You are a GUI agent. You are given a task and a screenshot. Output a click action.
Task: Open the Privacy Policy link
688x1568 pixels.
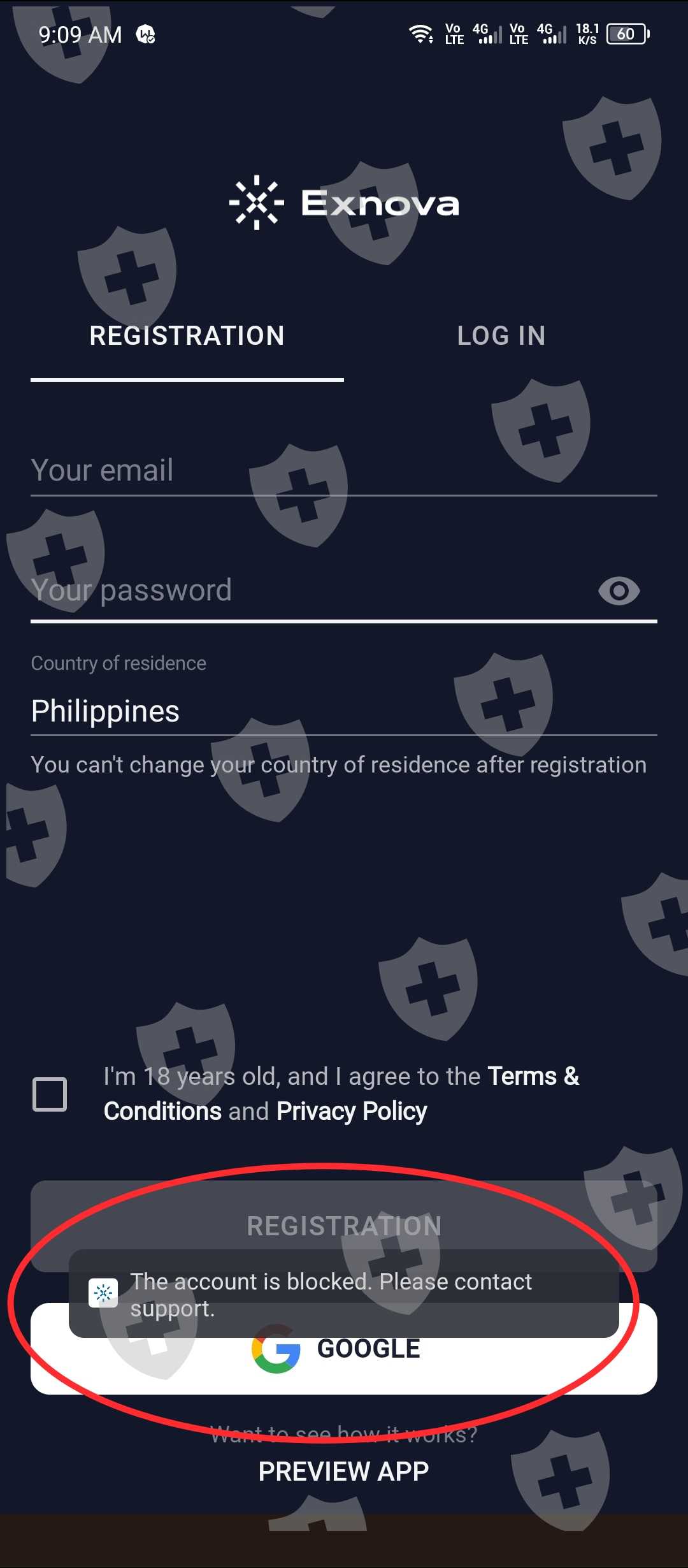pyautogui.click(x=352, y=1111)
